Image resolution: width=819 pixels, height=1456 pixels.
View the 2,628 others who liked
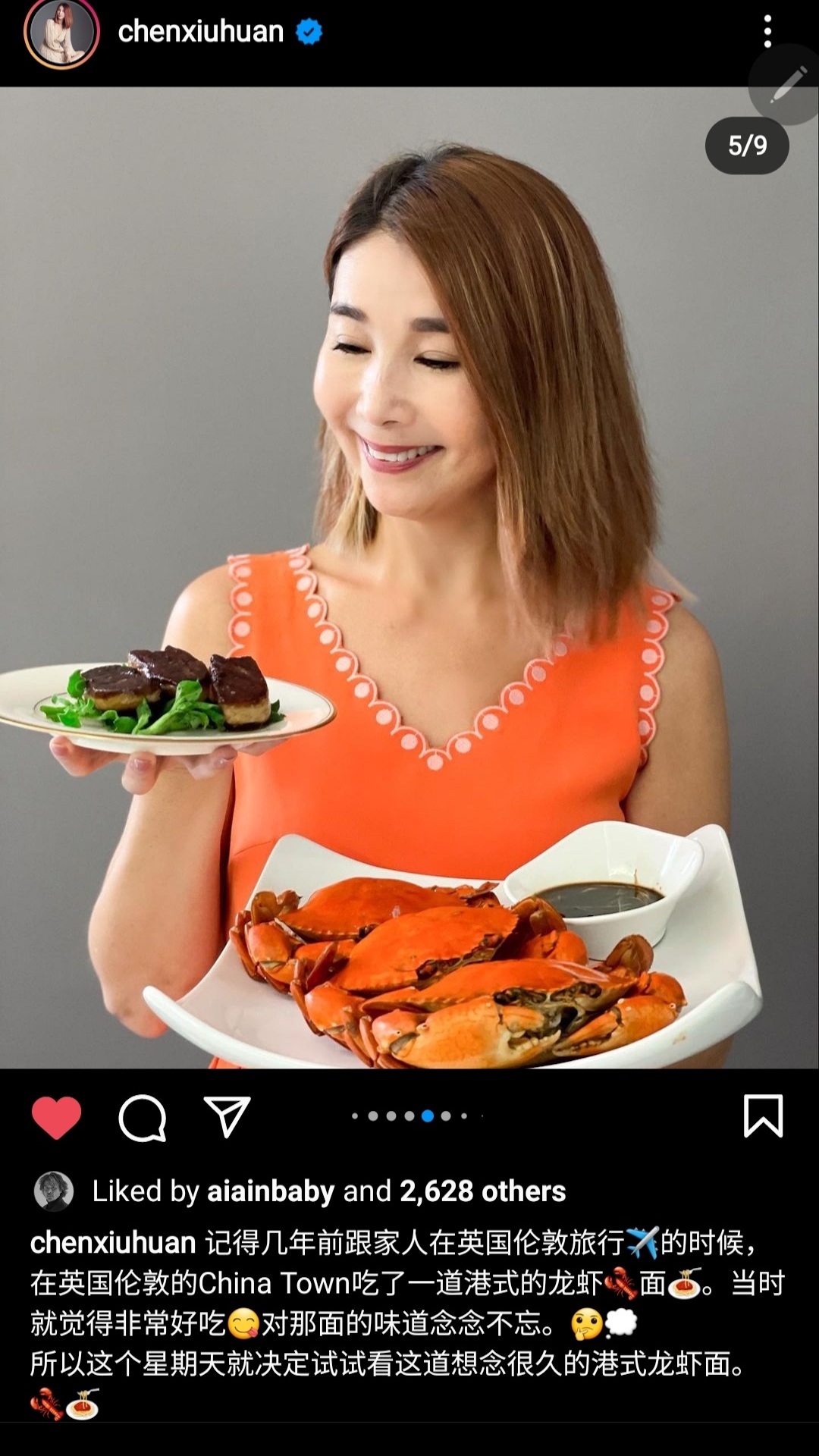tap(482, 1191)
